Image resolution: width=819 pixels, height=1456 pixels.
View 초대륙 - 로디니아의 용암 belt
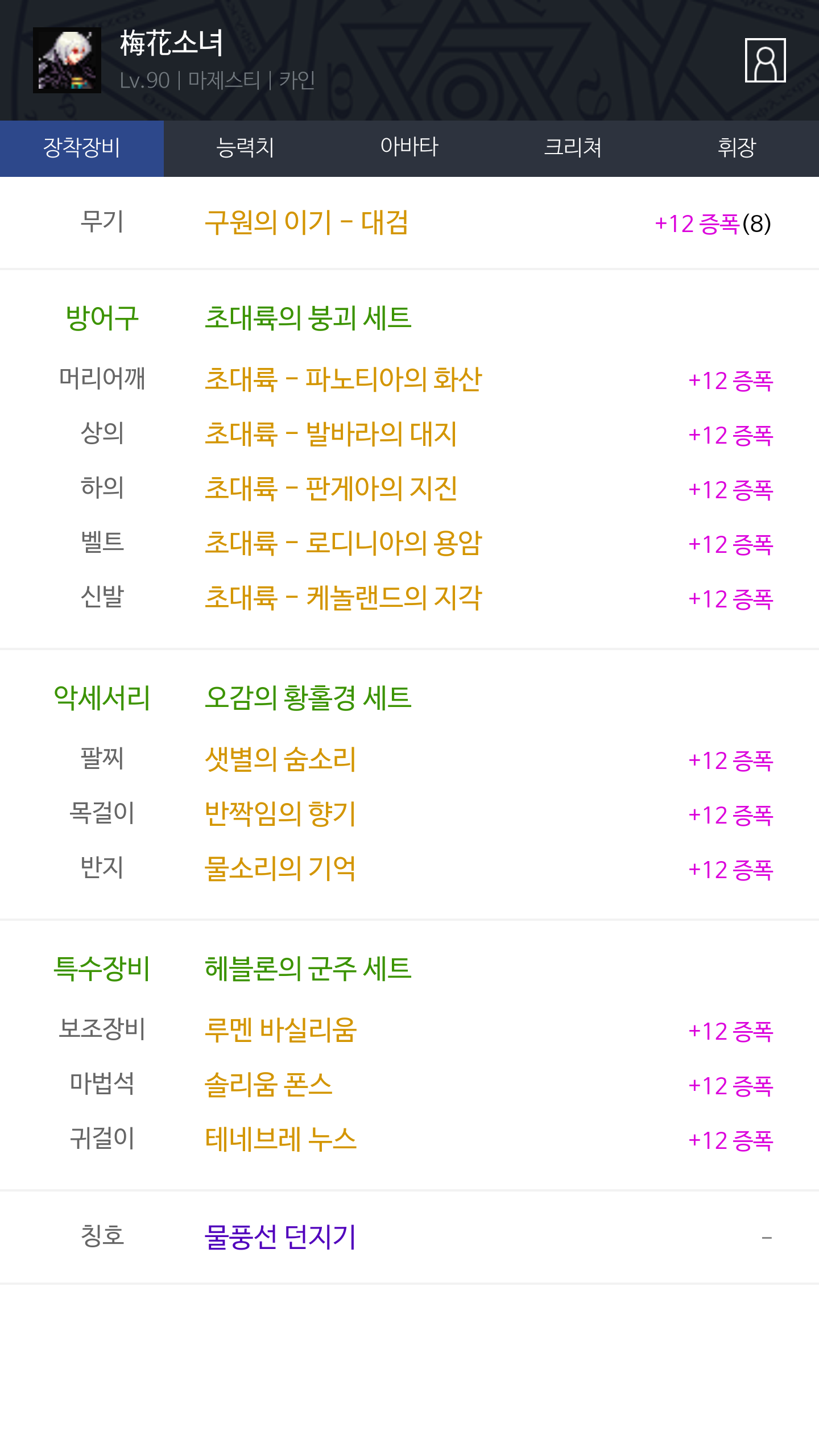click(x=343, y=543)
